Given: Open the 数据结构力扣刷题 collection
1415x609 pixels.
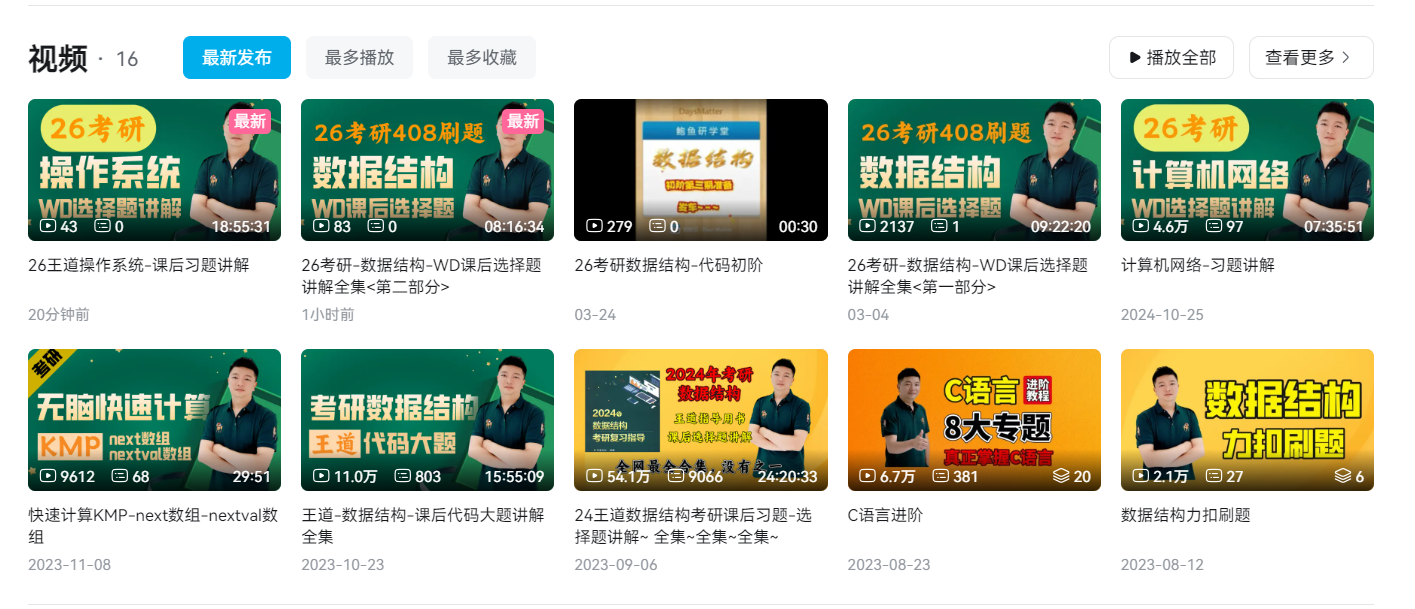Looking at the screenshot, I should tap(1247, 420).
